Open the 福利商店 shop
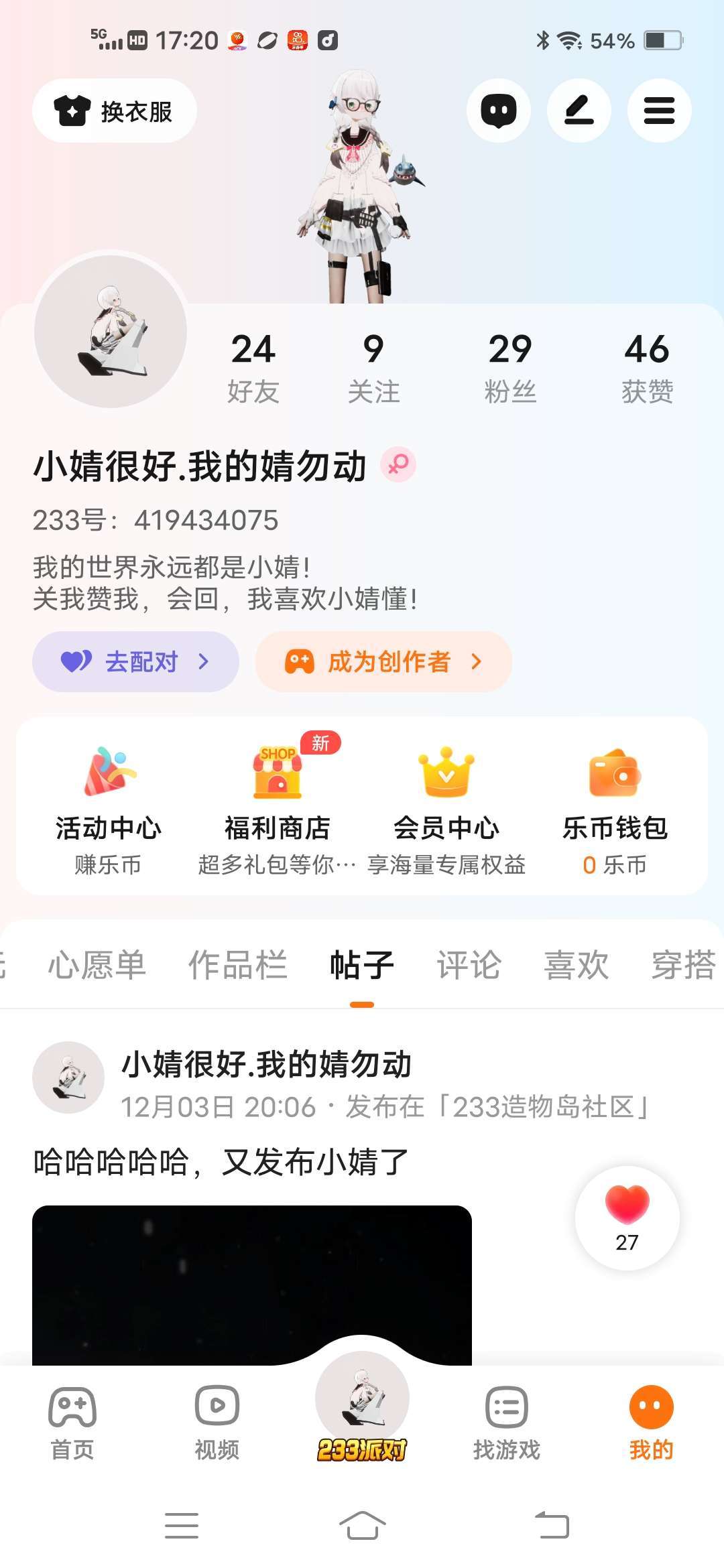Image resolution: width=724 pixels, height=1568 pixels. point(278,809)
